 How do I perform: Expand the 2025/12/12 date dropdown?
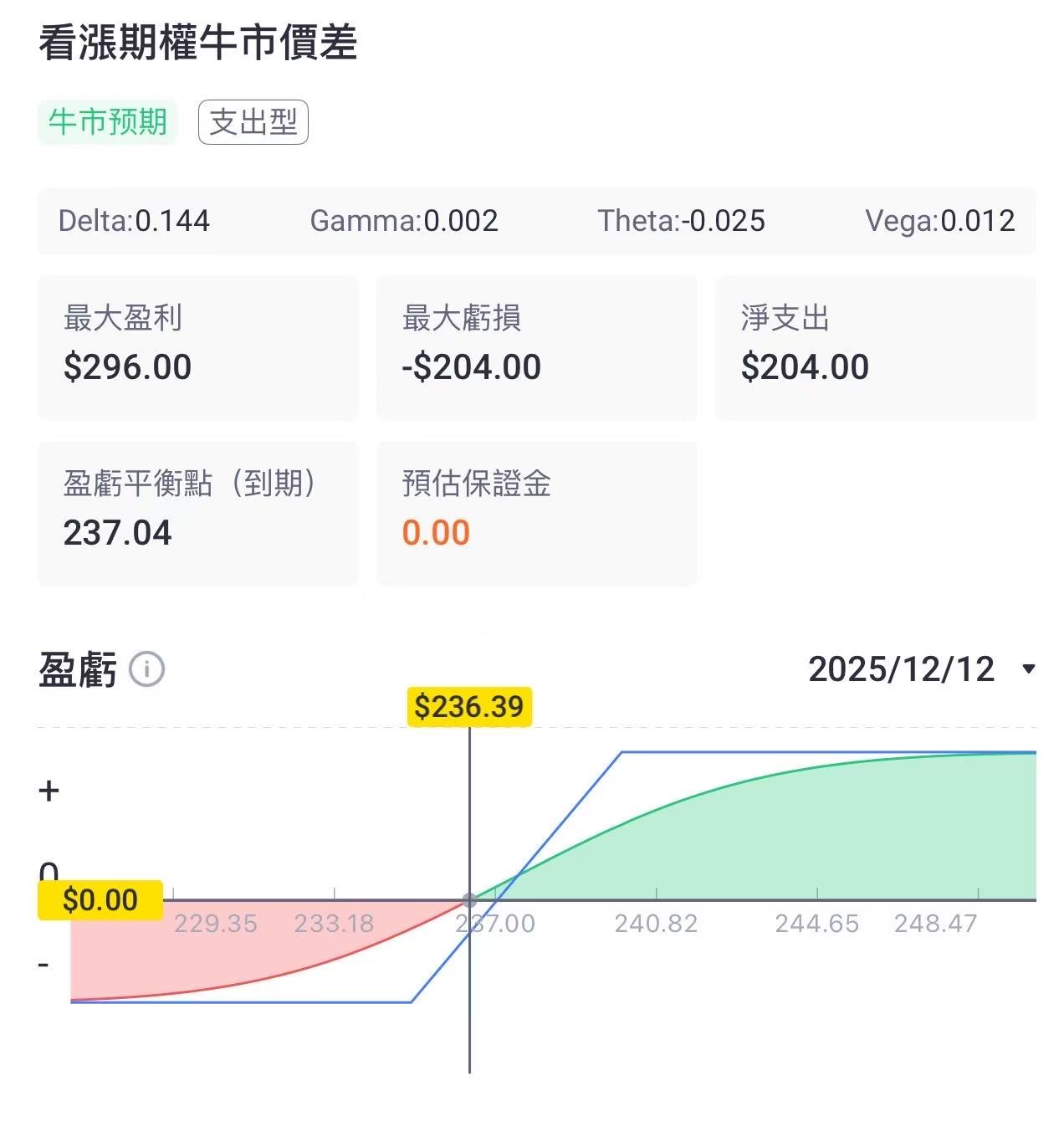point(1028,669)
